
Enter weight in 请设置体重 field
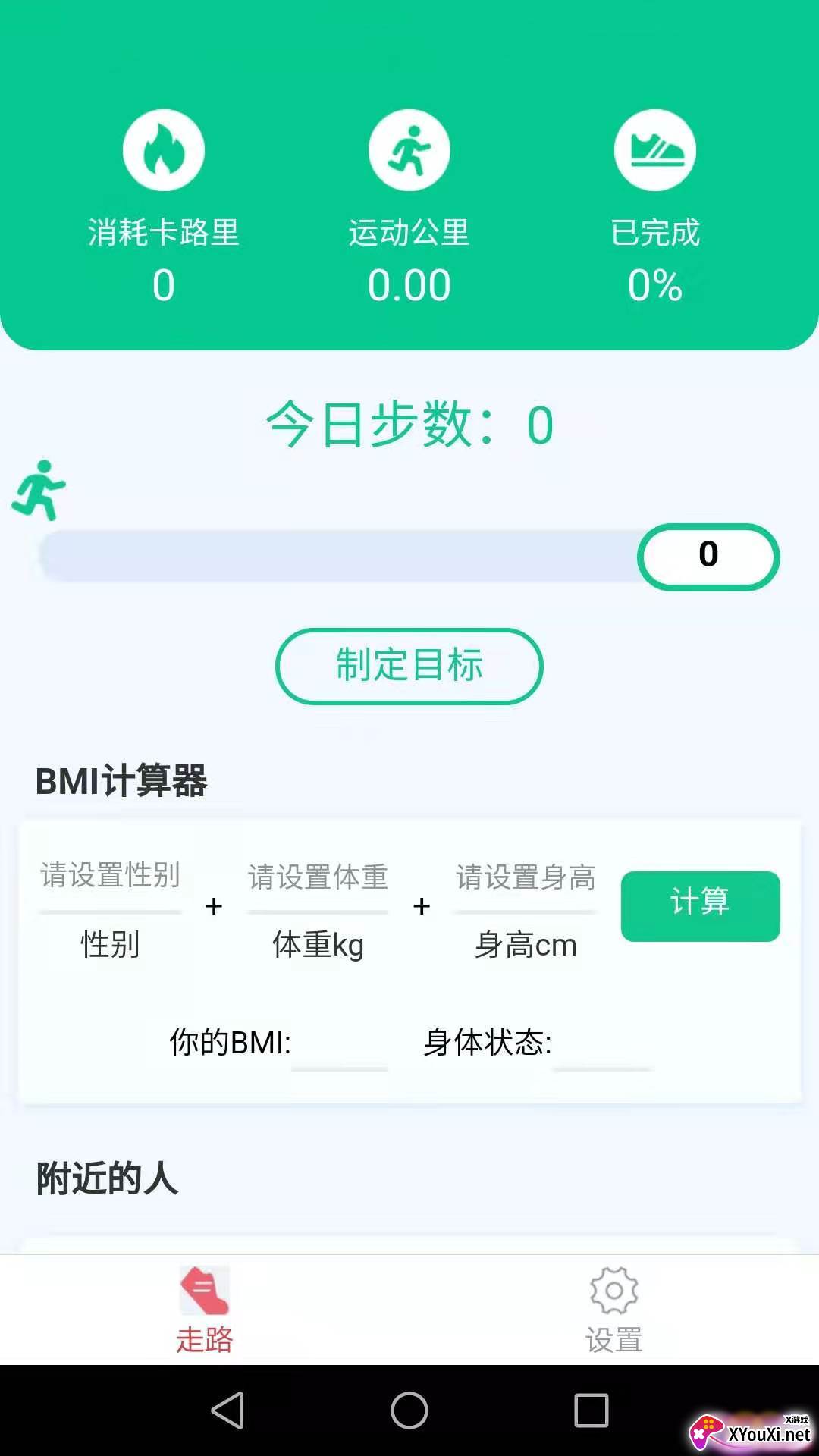click(x=318, y=878)
